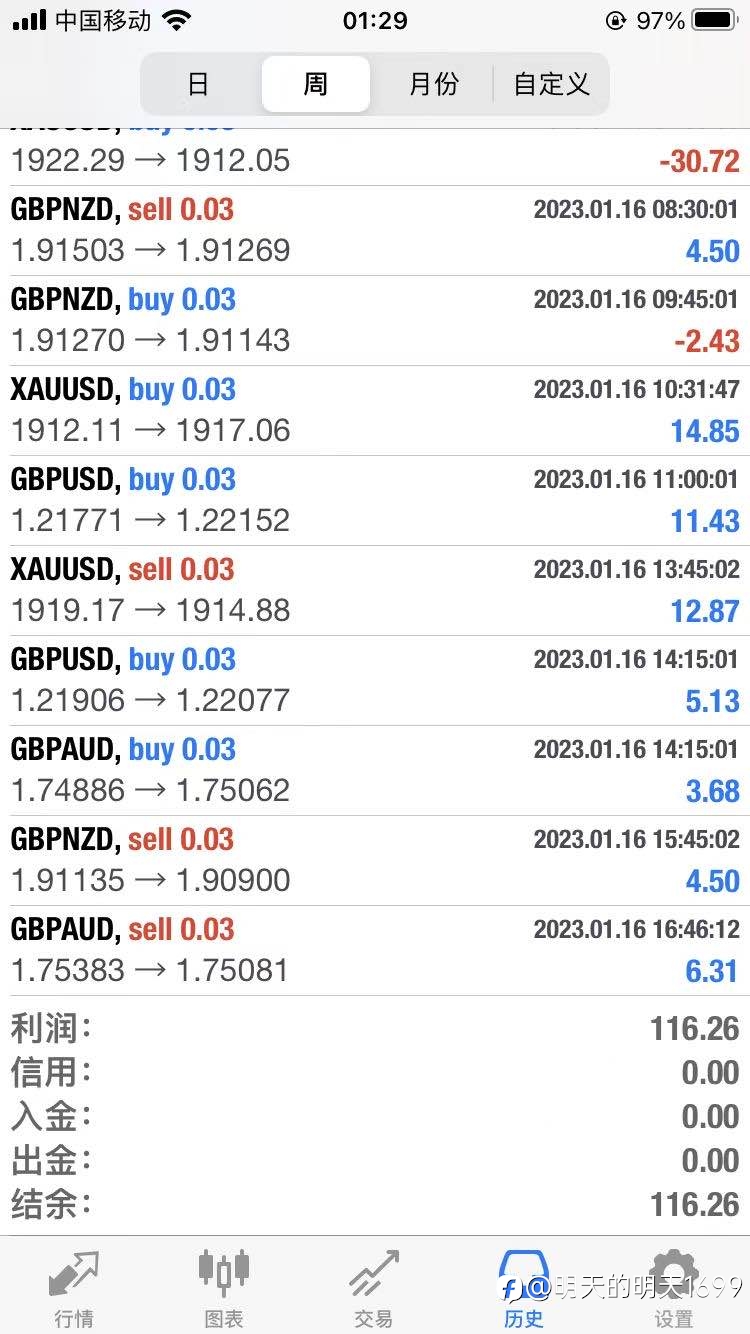
Task: Open the 交易 trade tab
Action: 374,1288
